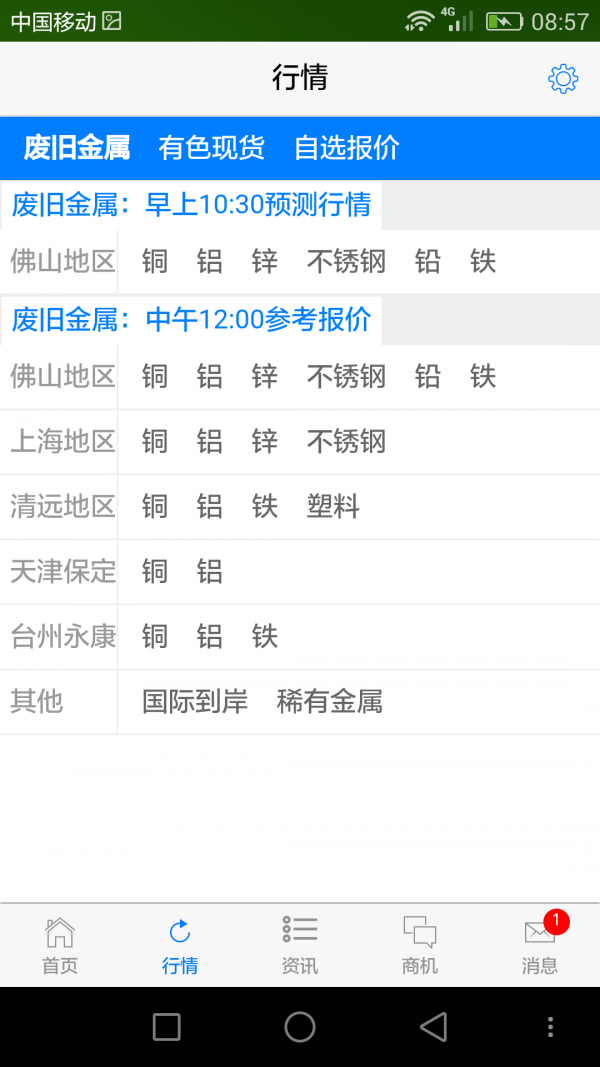
Task: Open the 资讯 bottom tab
Action: coord(300,945)
